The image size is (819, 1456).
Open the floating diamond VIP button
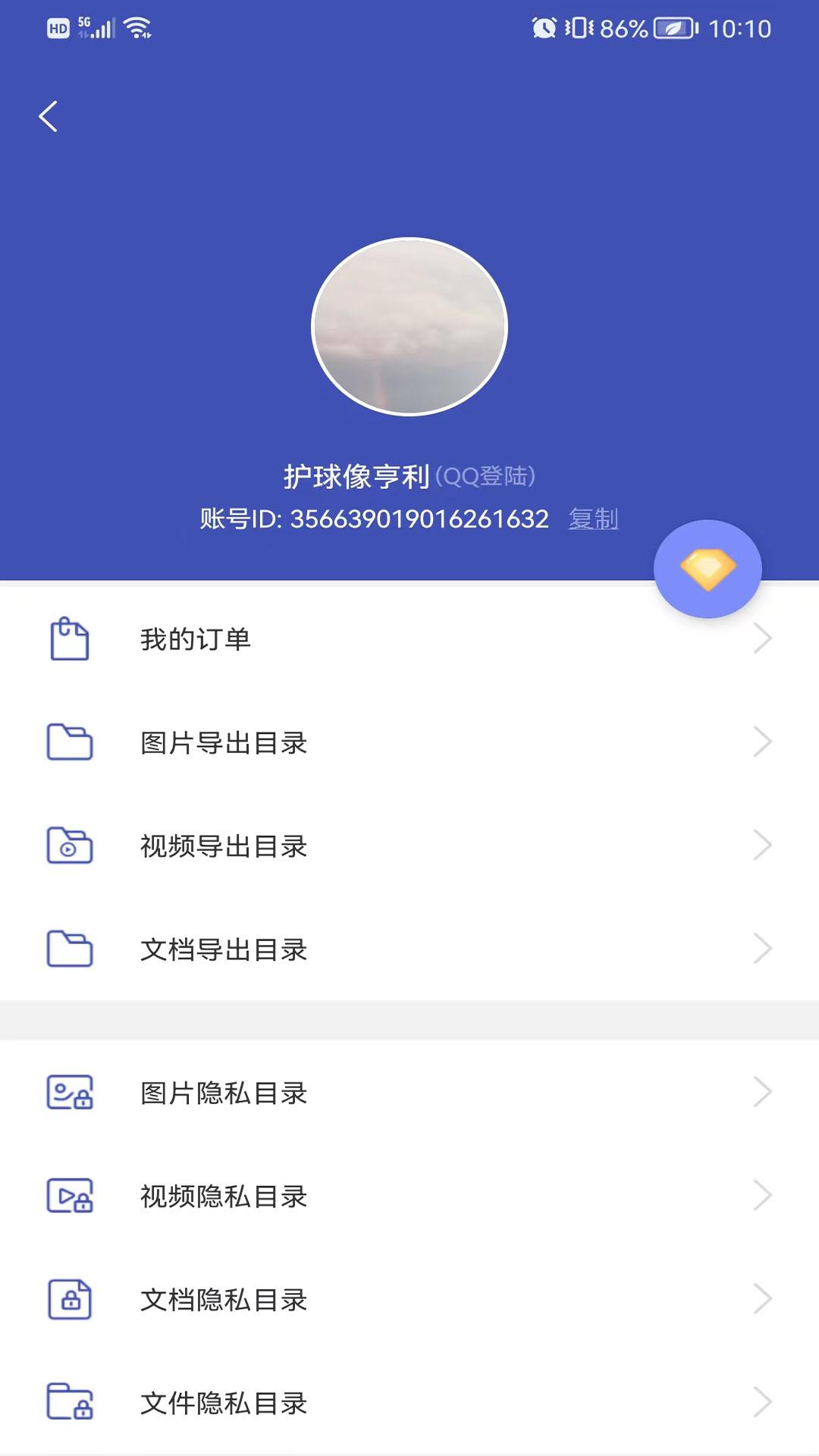(x=708, y=569)
